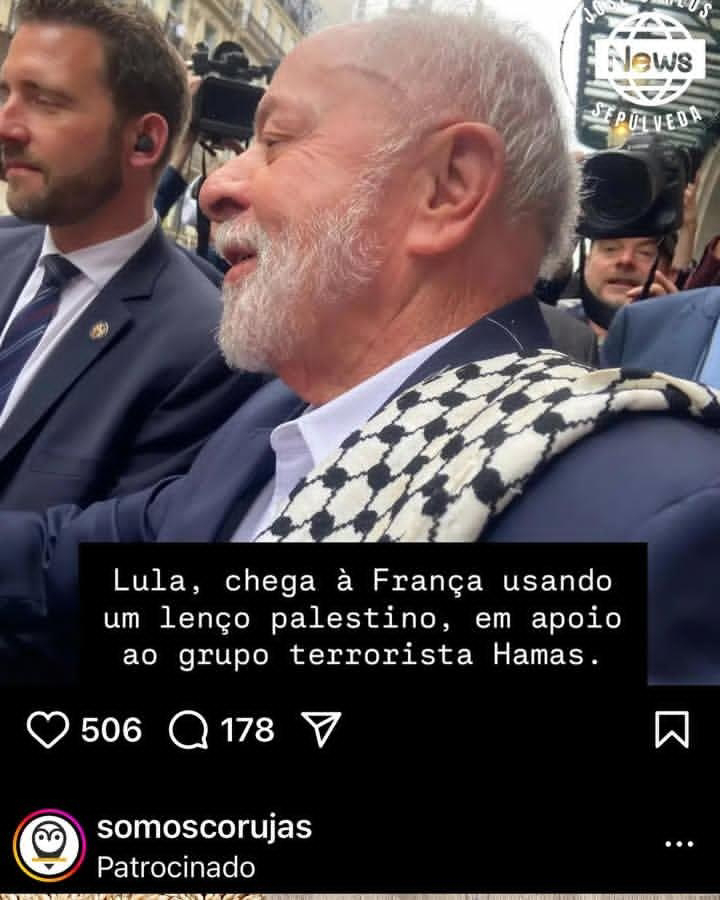
Task: Open the Lula post image
Action: [x=360, y=300]
